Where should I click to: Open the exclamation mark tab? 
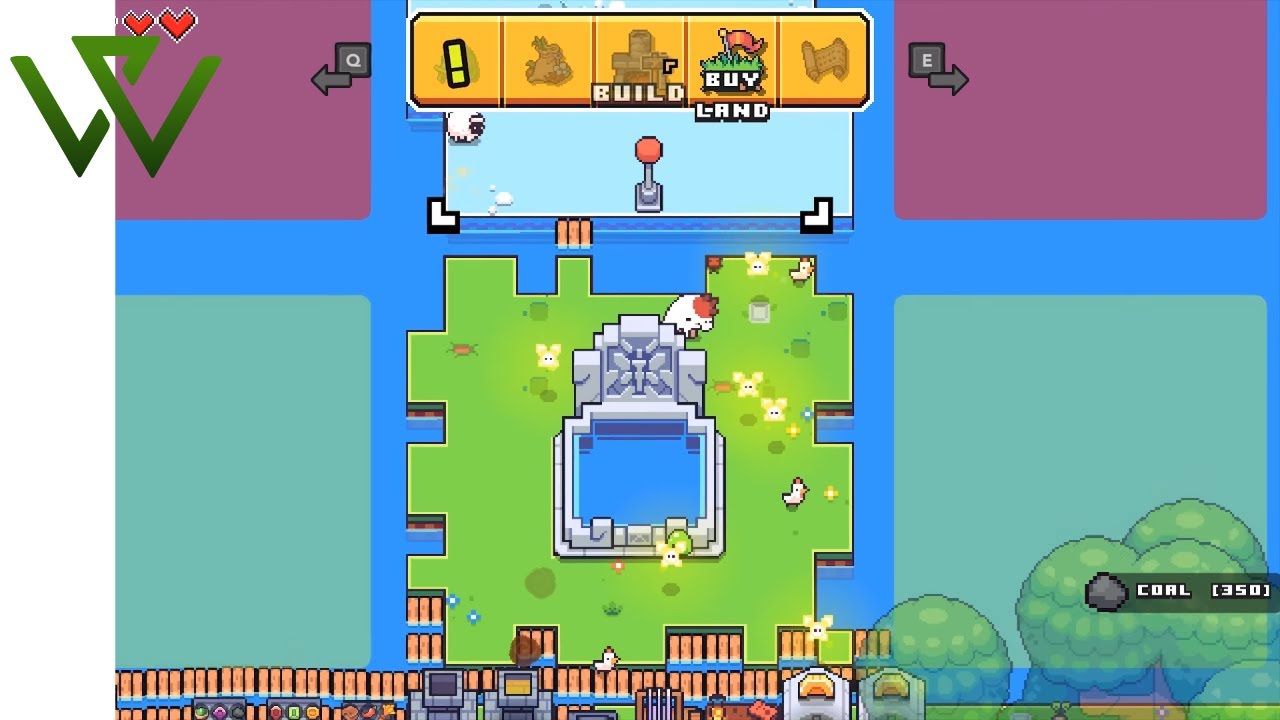pyautogui.click(x=456, y=62)
